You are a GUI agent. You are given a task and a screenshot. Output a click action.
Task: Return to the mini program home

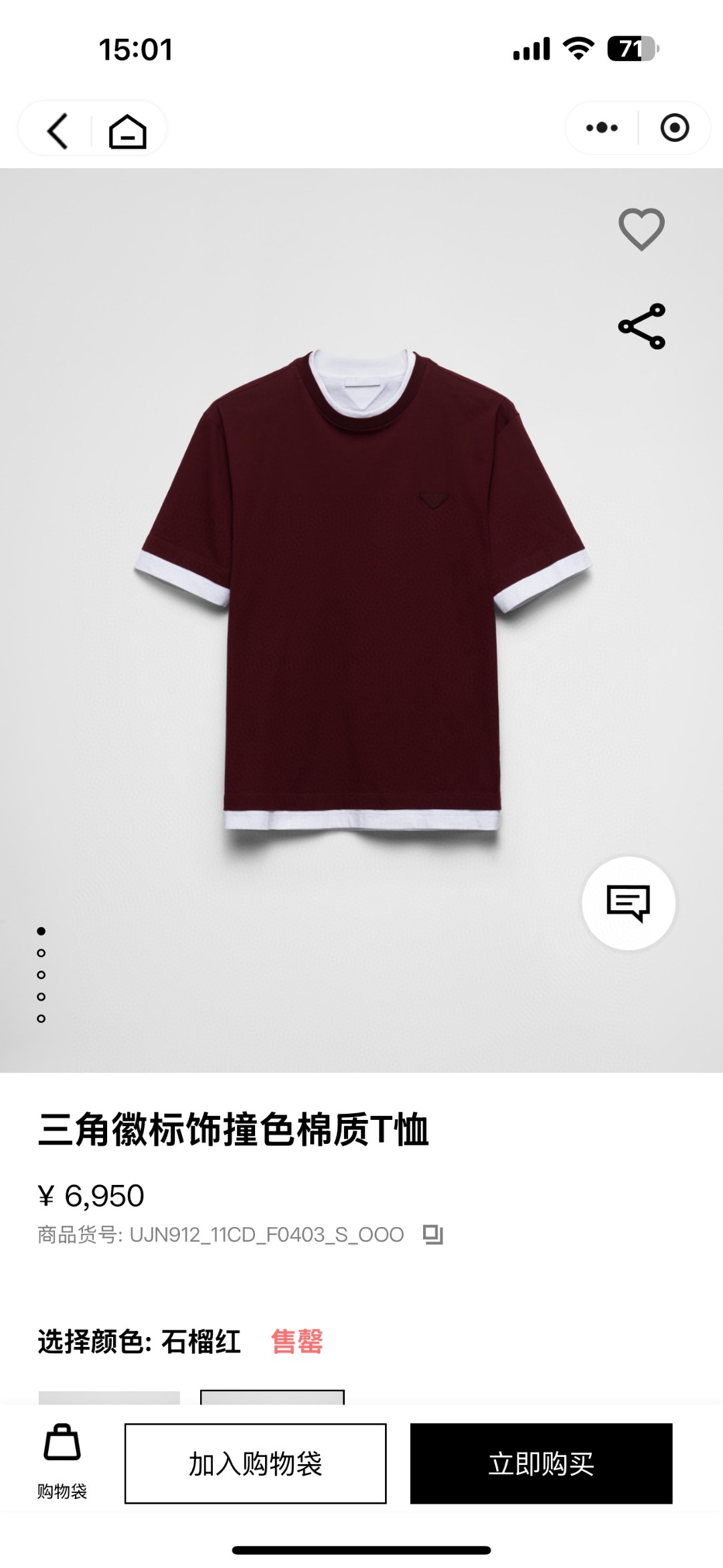[127, 130]
